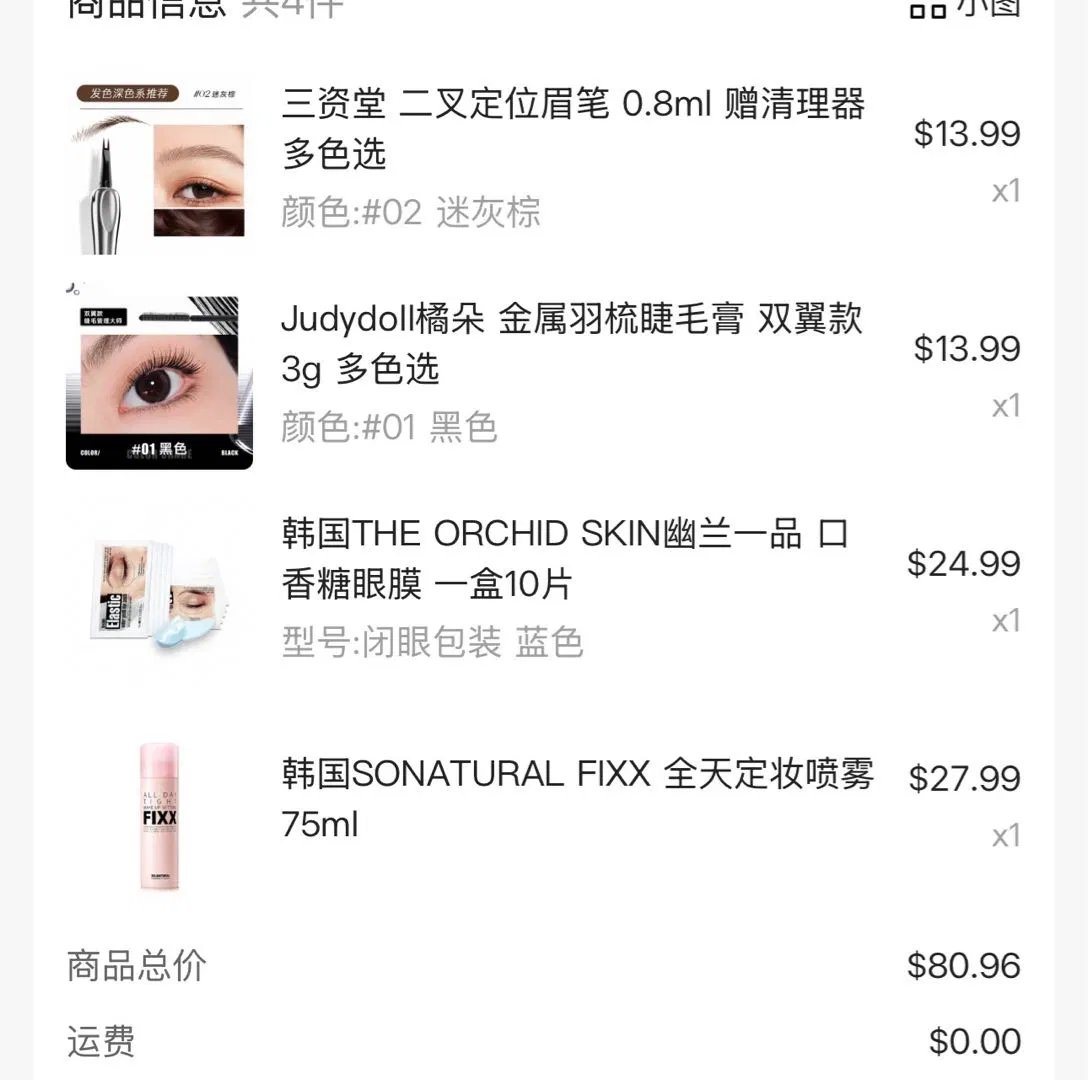This screenshot has height=1080, width=1088.
Task: View THE ORCHID SKIN 口香糖眼膜 product
Action: tap(565, 559)
